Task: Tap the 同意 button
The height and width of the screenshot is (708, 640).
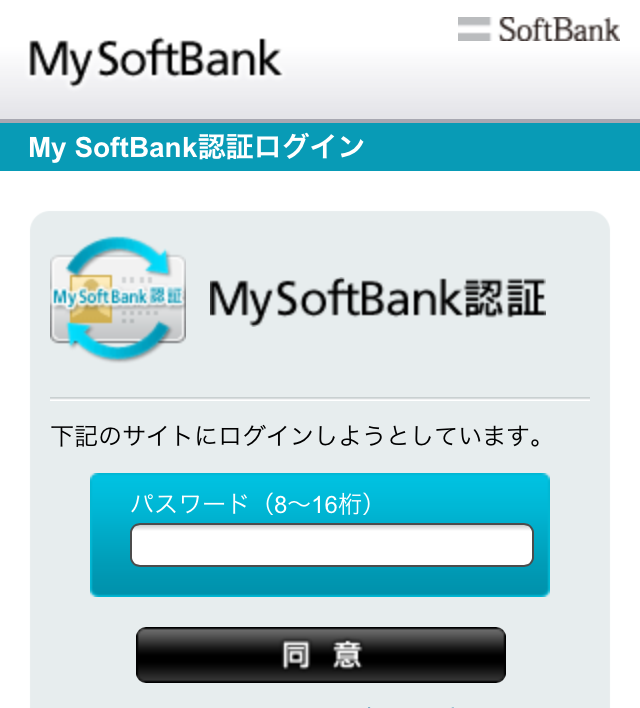Action: pos(320,655)
